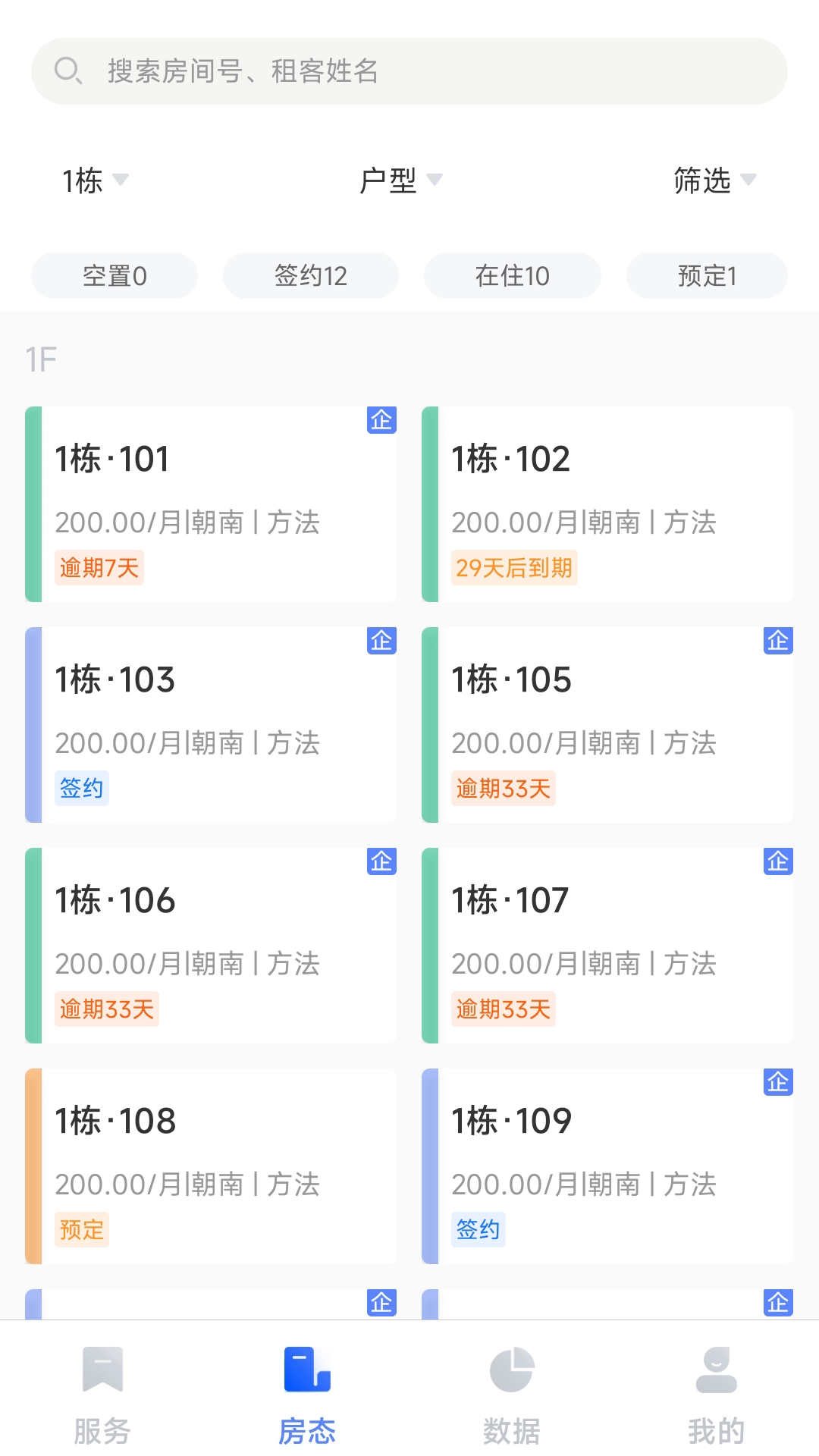The height and width of the screenshot is (1456, 819).
Task: Enable the 在住10 filter chip
Action: point(512,275)
